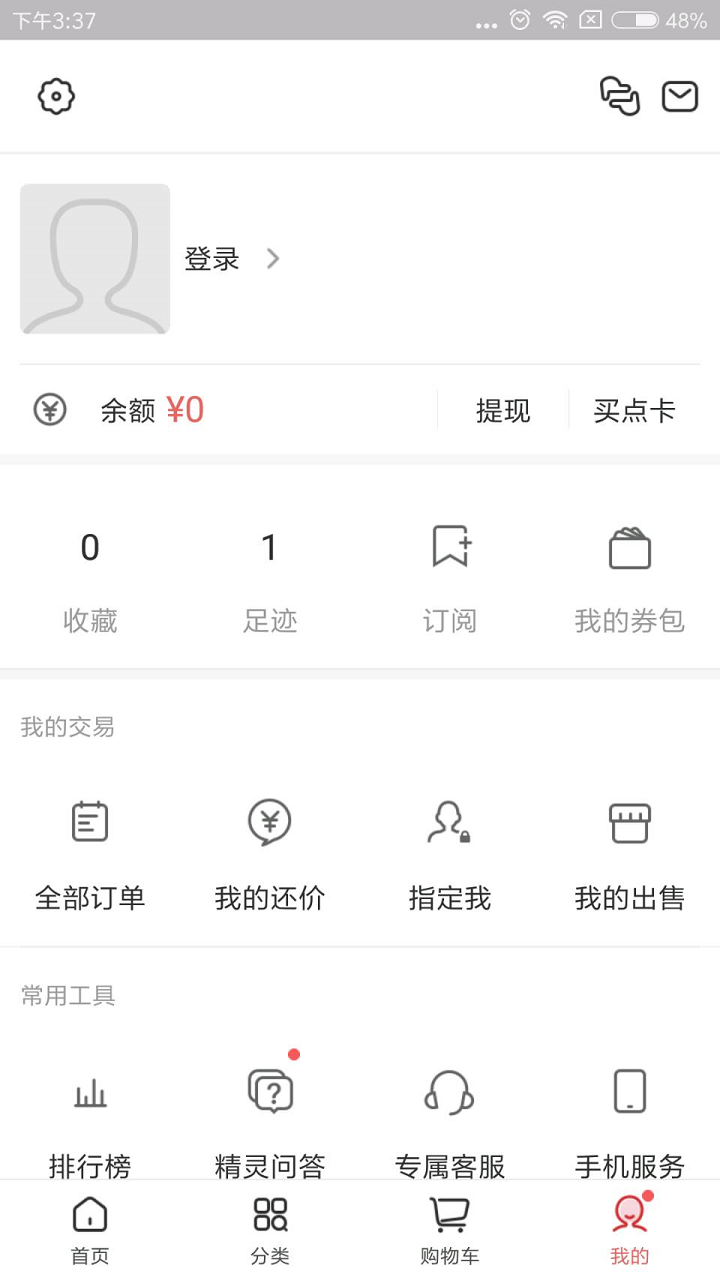Open 全部订单 order list icon
Viewport: 720px width, 1280px height.
pos(90,822)
